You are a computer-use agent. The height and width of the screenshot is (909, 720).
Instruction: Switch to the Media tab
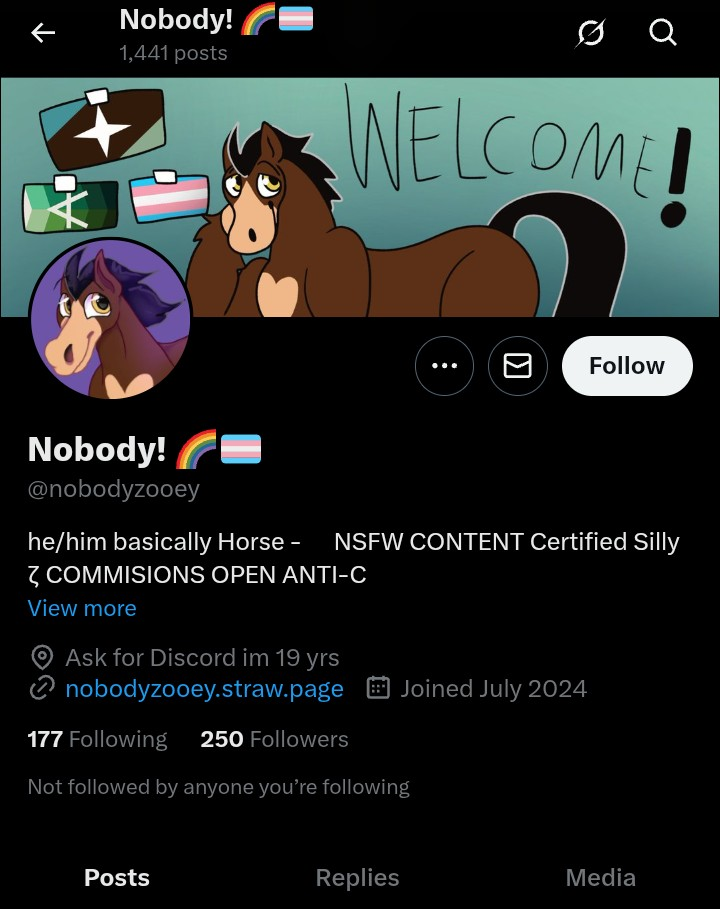click(x=600, y=877)
